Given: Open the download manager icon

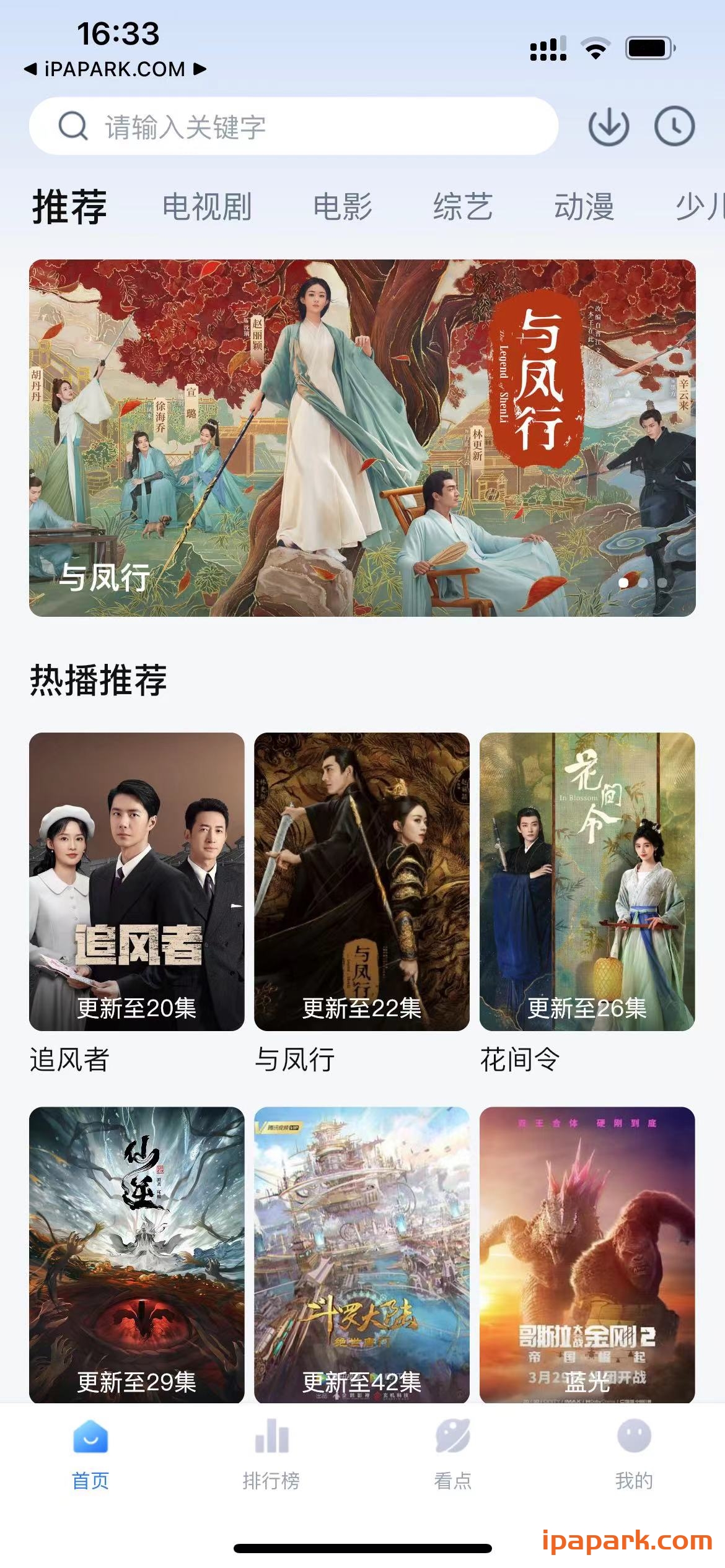Looking at the screenshot, I should tap(610, 127).
